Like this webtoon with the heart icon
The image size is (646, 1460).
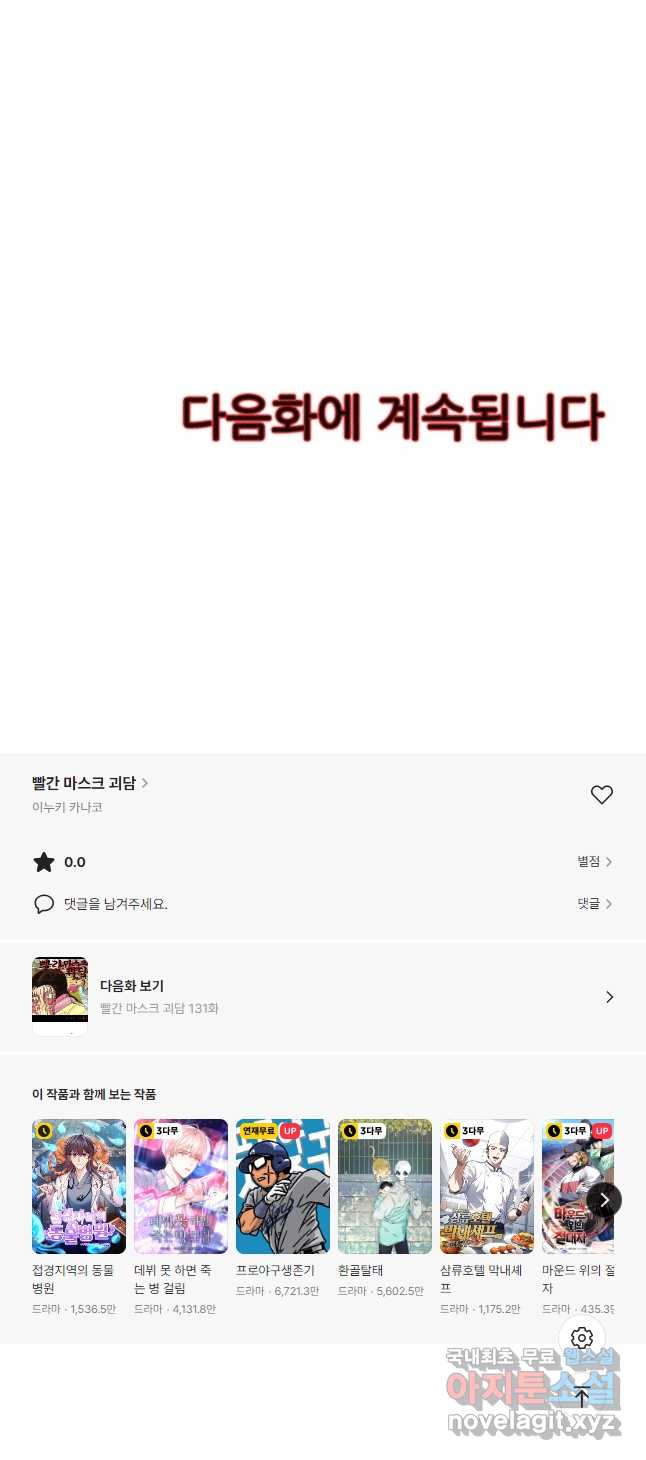[601, 795]
